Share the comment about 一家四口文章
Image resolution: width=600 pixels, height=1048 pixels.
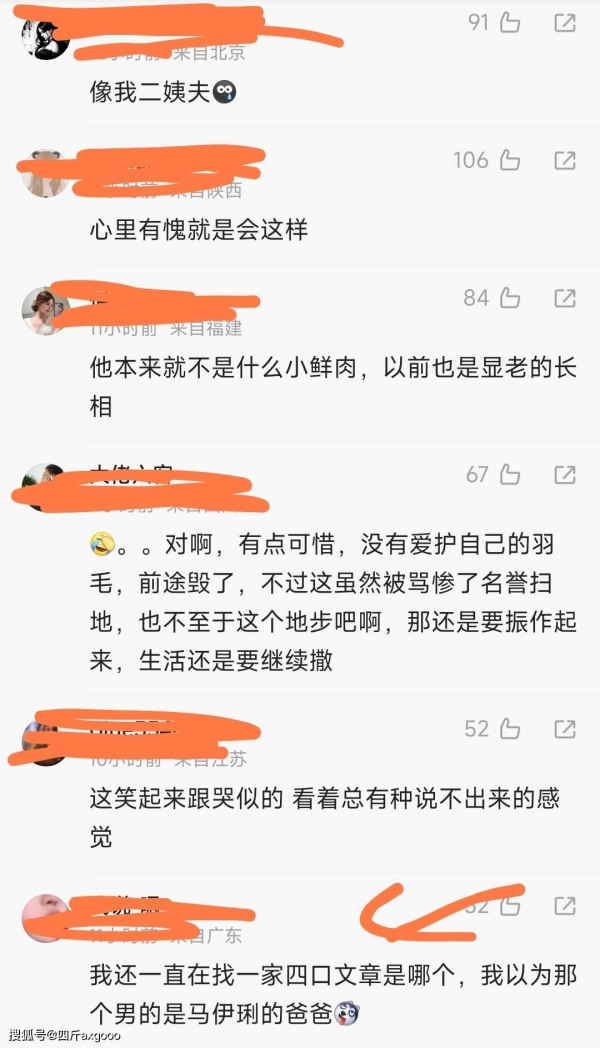pyautogui.click(x=565, y=906)
